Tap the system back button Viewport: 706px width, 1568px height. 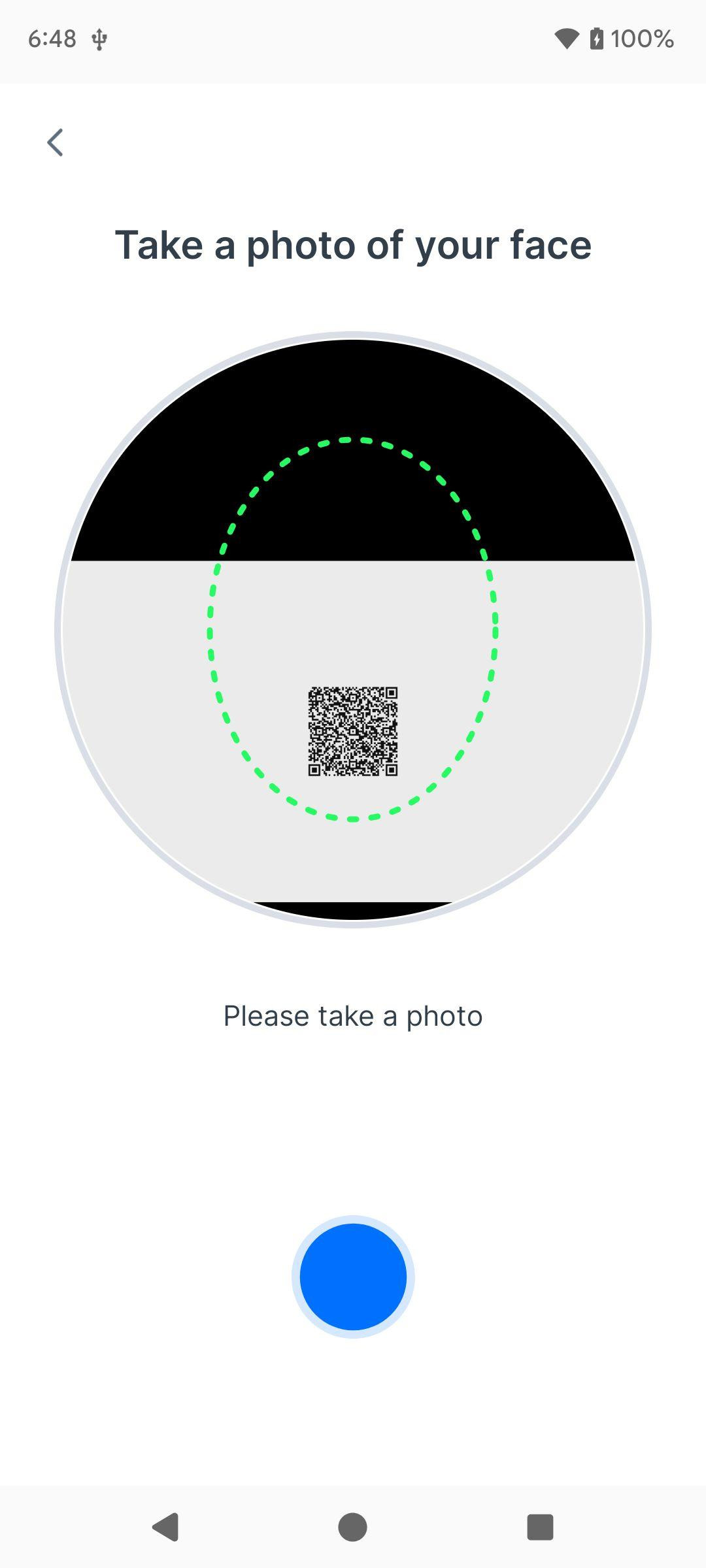tap(166, 1527)
